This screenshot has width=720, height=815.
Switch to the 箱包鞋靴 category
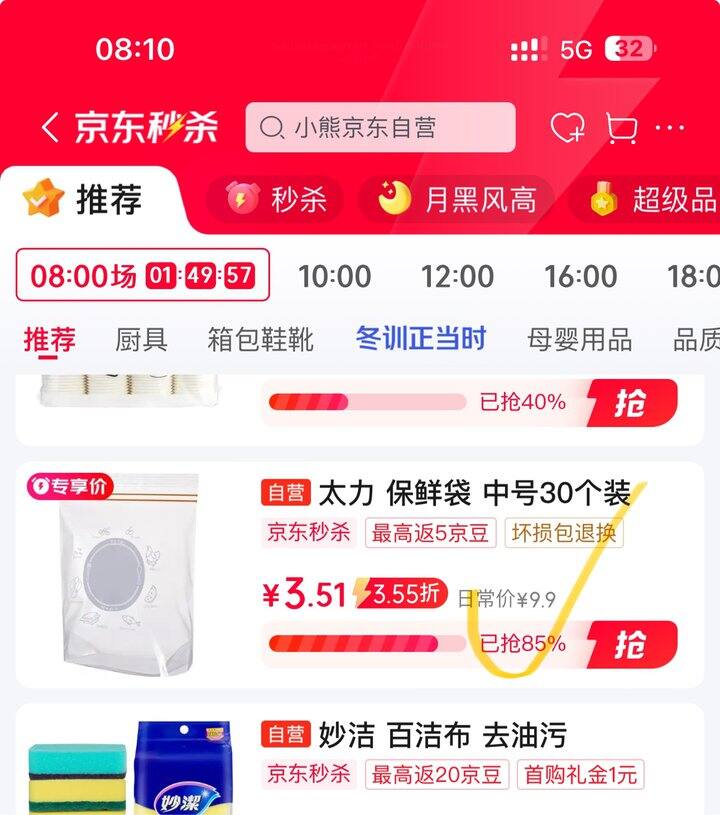pos(260,340)
